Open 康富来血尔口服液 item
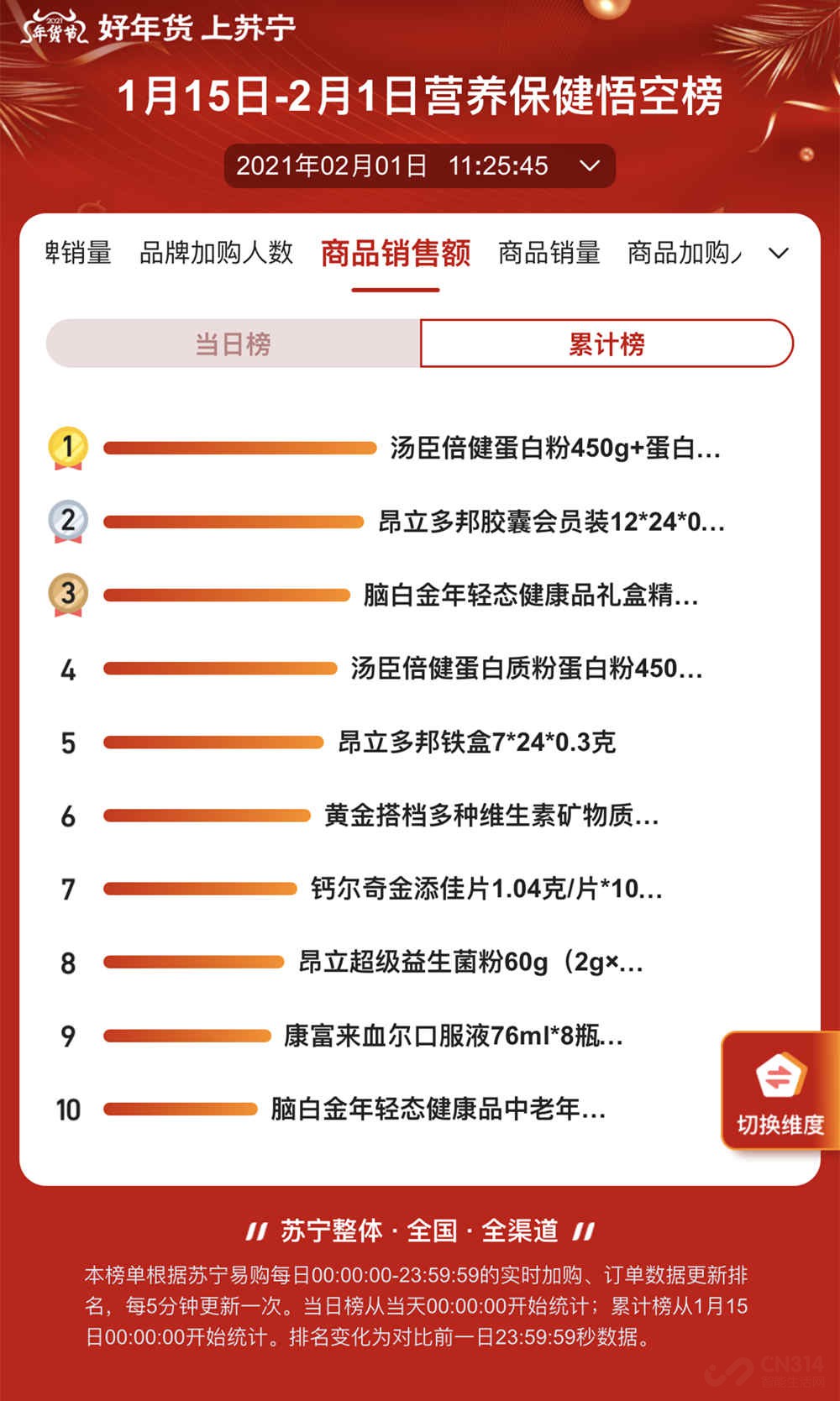The height and width of the screenshot is (1401, 840). click(454, 1036)
